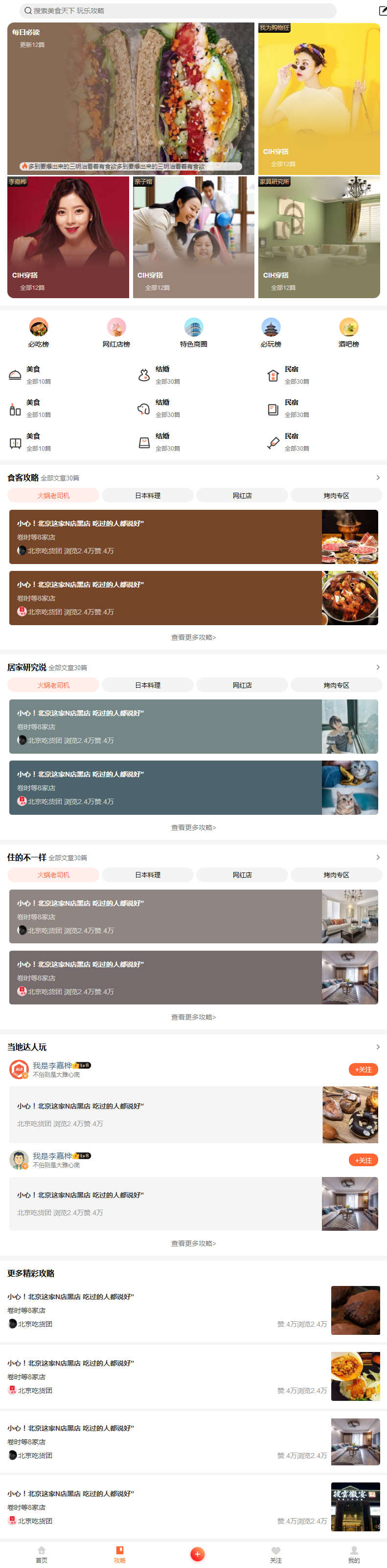This screenshot has height=1568, width=387.
Task: Open the 酒吧榜 ranking
Action: [349, 332]
